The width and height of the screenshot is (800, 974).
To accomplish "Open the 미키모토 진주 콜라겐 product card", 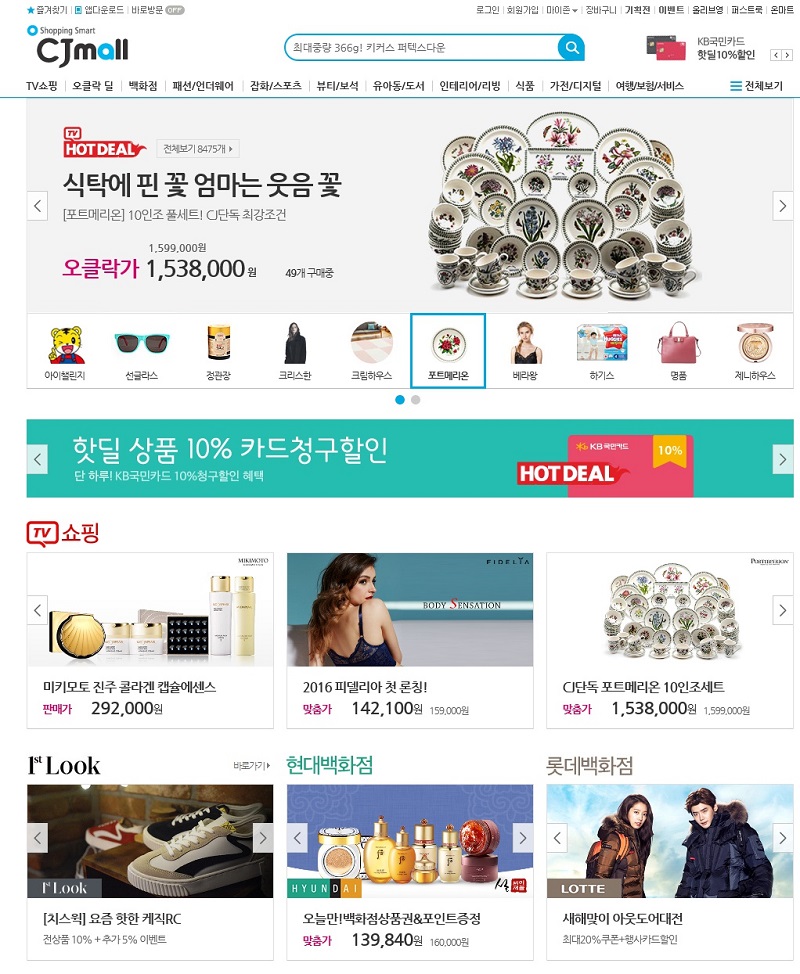I will [x=150, y=640].
